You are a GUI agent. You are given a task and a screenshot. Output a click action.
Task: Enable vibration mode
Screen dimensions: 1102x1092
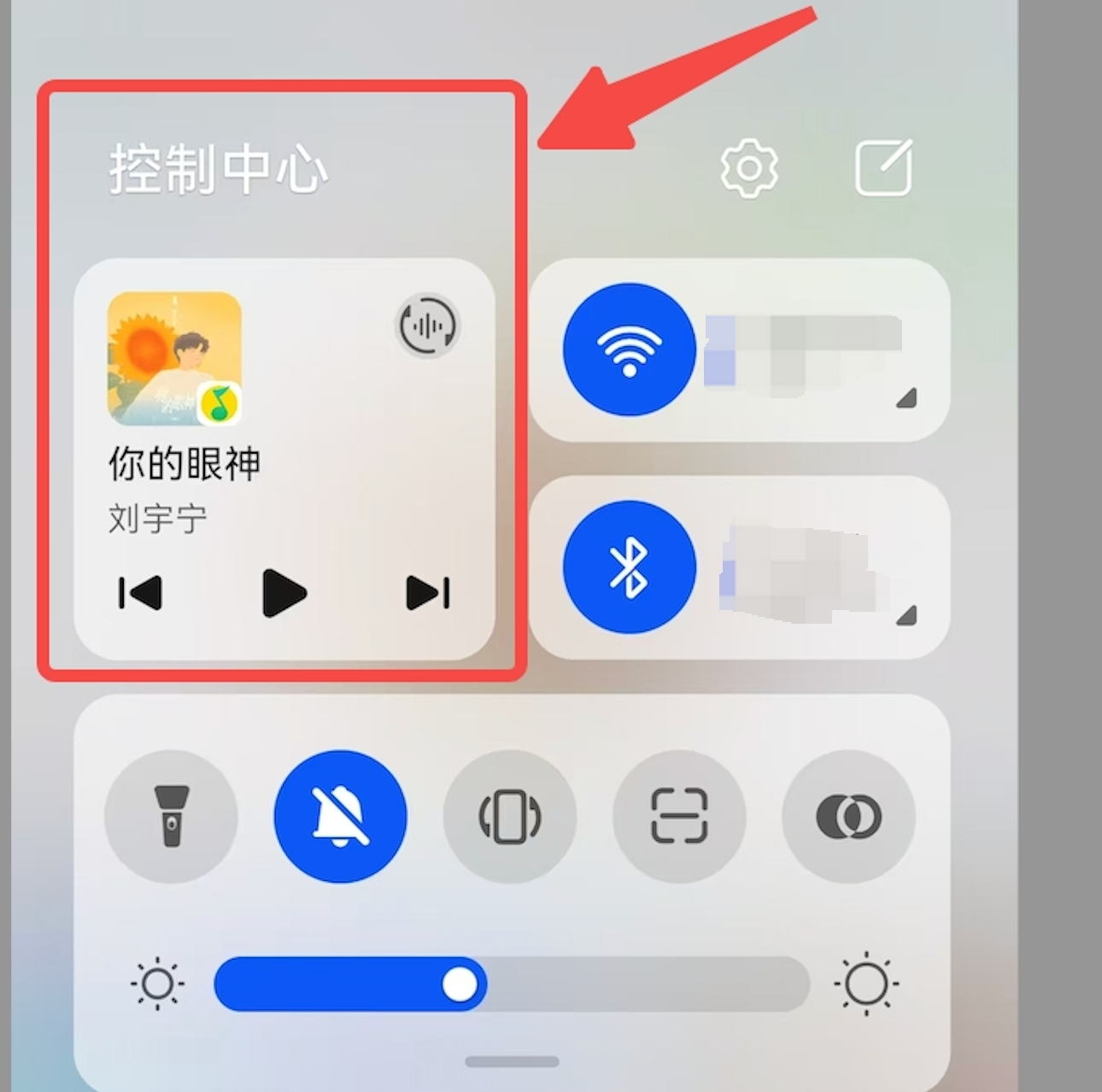click(509, 816)
